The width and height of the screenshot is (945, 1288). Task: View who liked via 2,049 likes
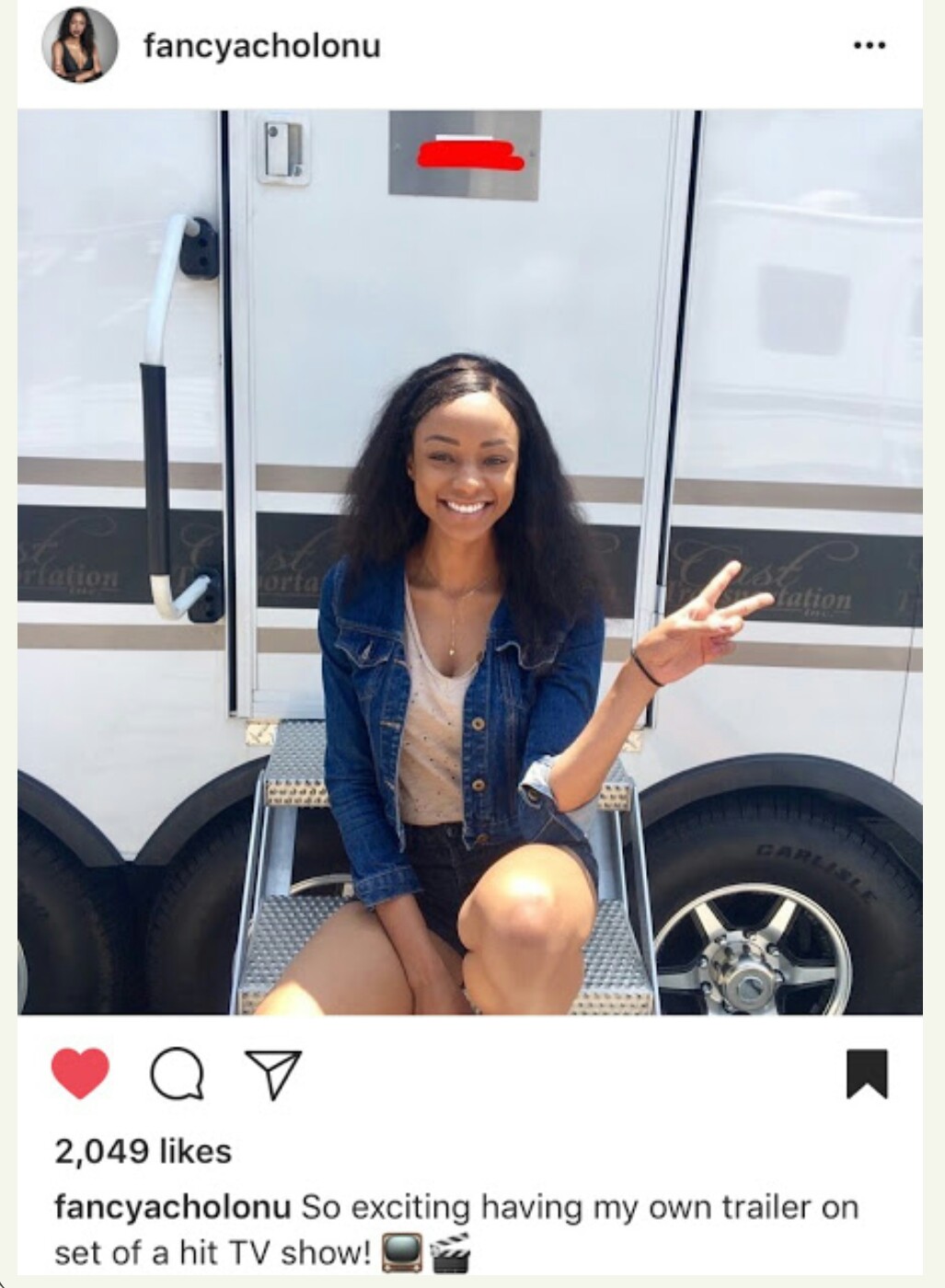click(144, 1151)
